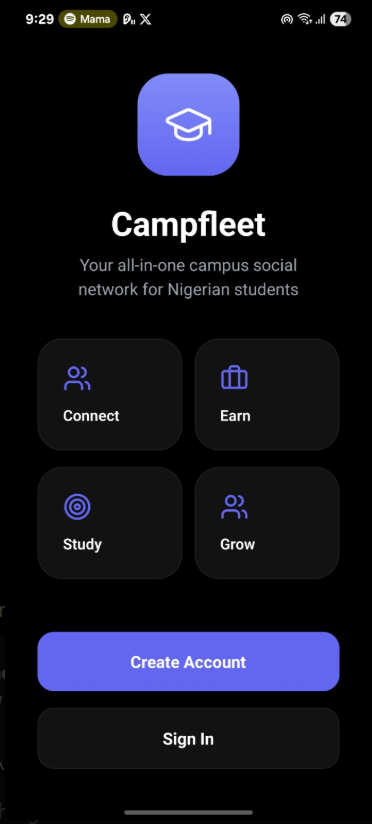Tap the Grow card
The width and height of the screenshot is (372, 824).
tap(267, 523)
